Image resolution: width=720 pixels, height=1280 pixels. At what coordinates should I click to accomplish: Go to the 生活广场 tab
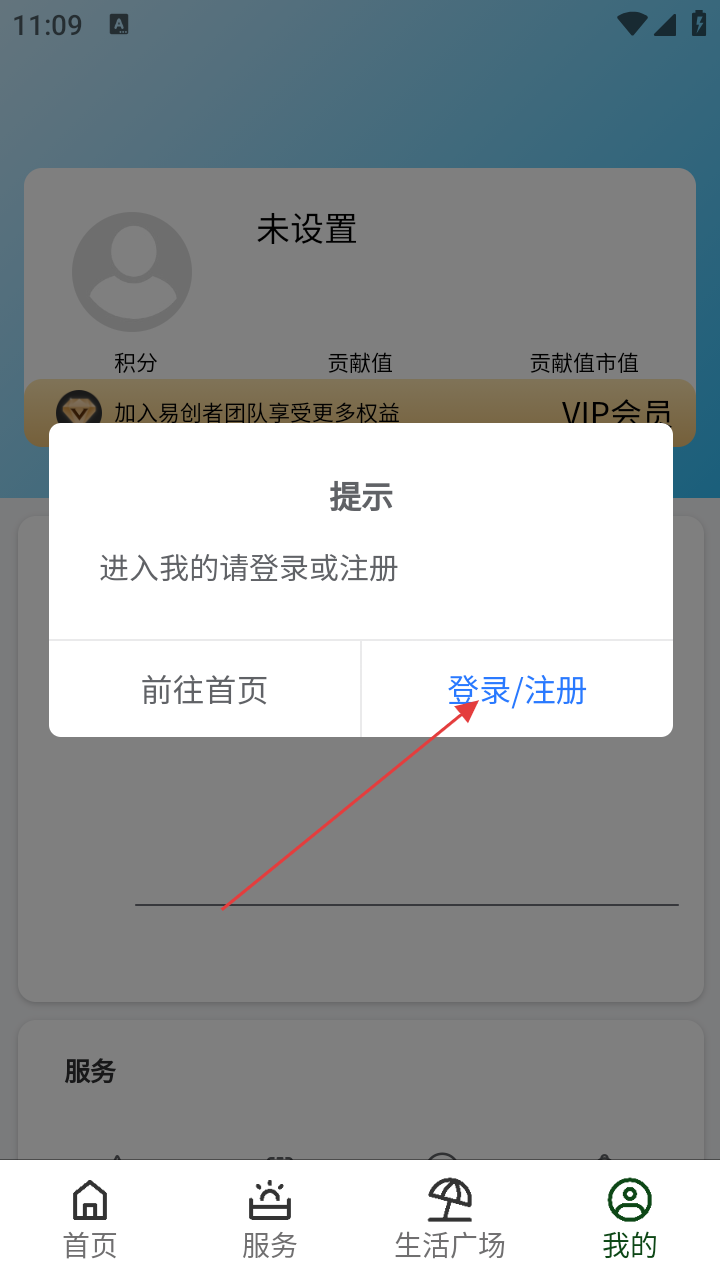(x=450, y=1219)
